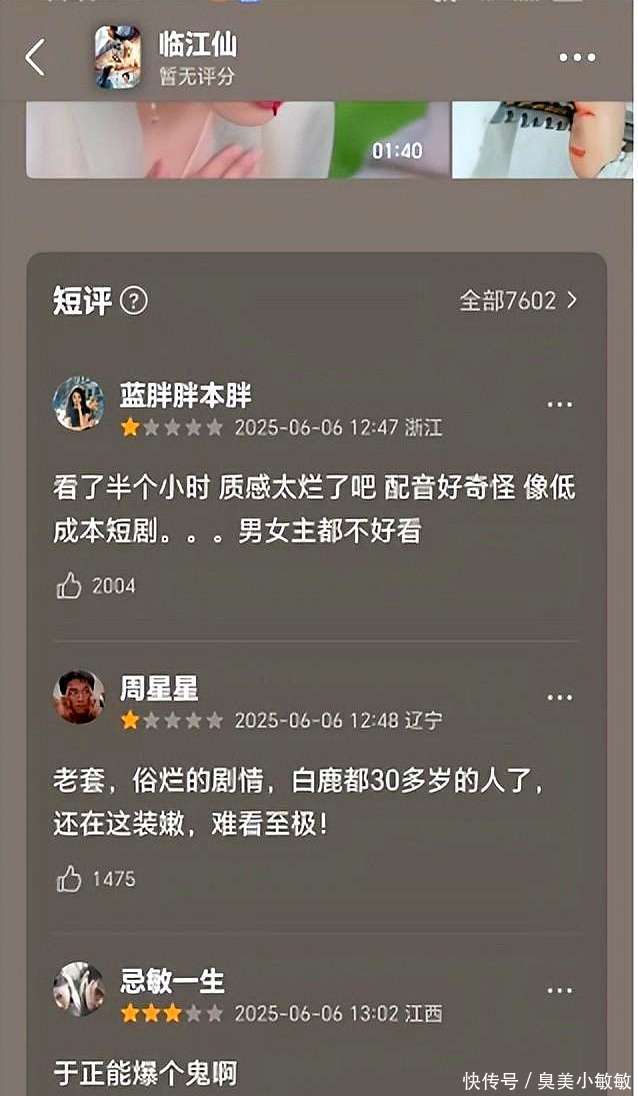Image resolution: width=638 pixels, height=1096 pixels.
Task: Like the review with 1475 likes
Action: click(x=69, y=879)
